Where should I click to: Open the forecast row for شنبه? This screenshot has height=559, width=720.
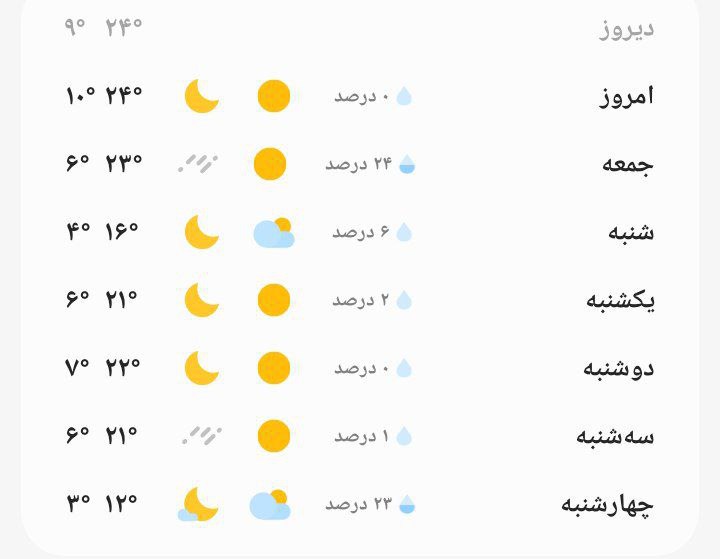(x=630, y=232)
